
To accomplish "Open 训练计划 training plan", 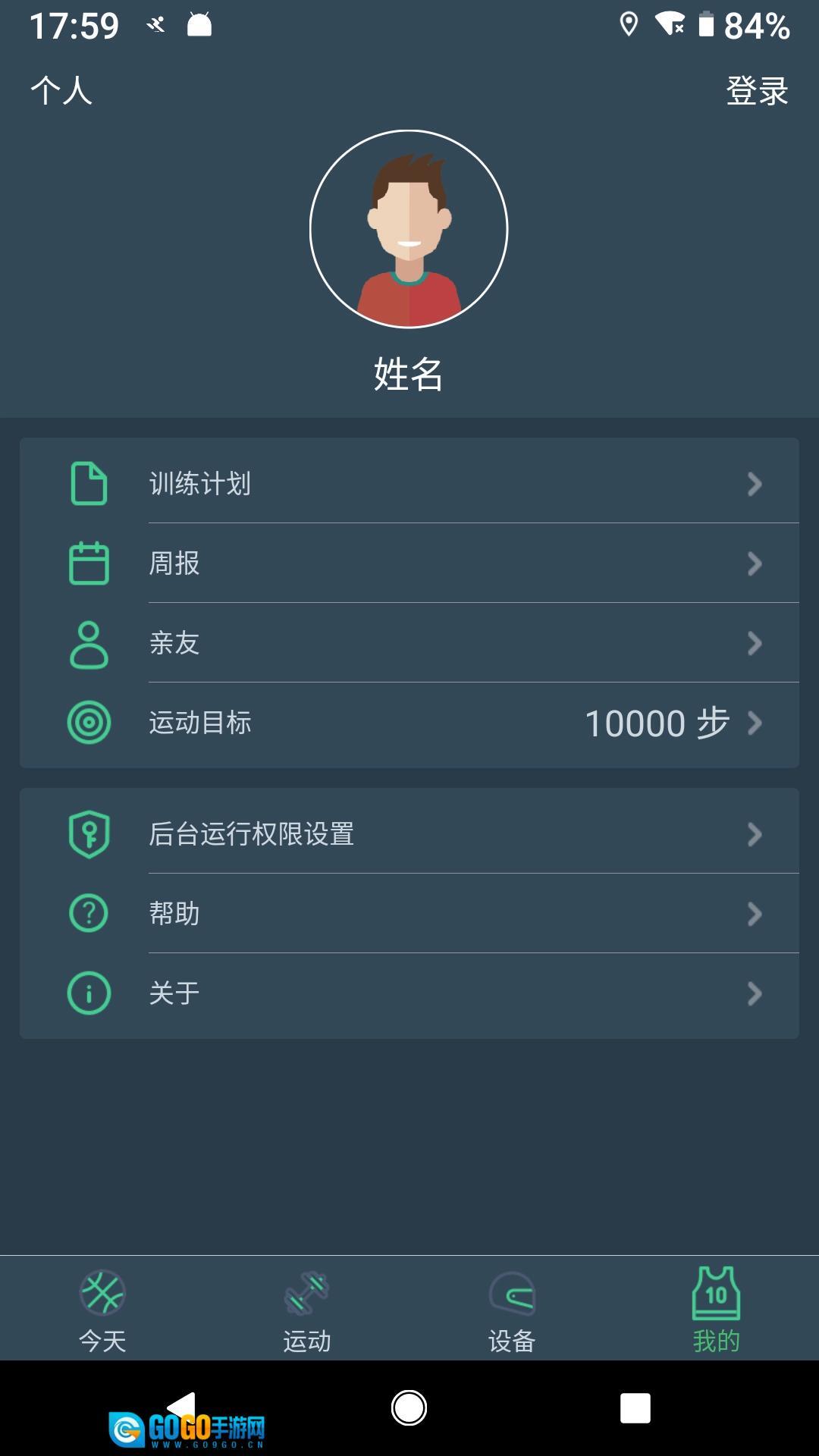I will click(x=409, y=483).
